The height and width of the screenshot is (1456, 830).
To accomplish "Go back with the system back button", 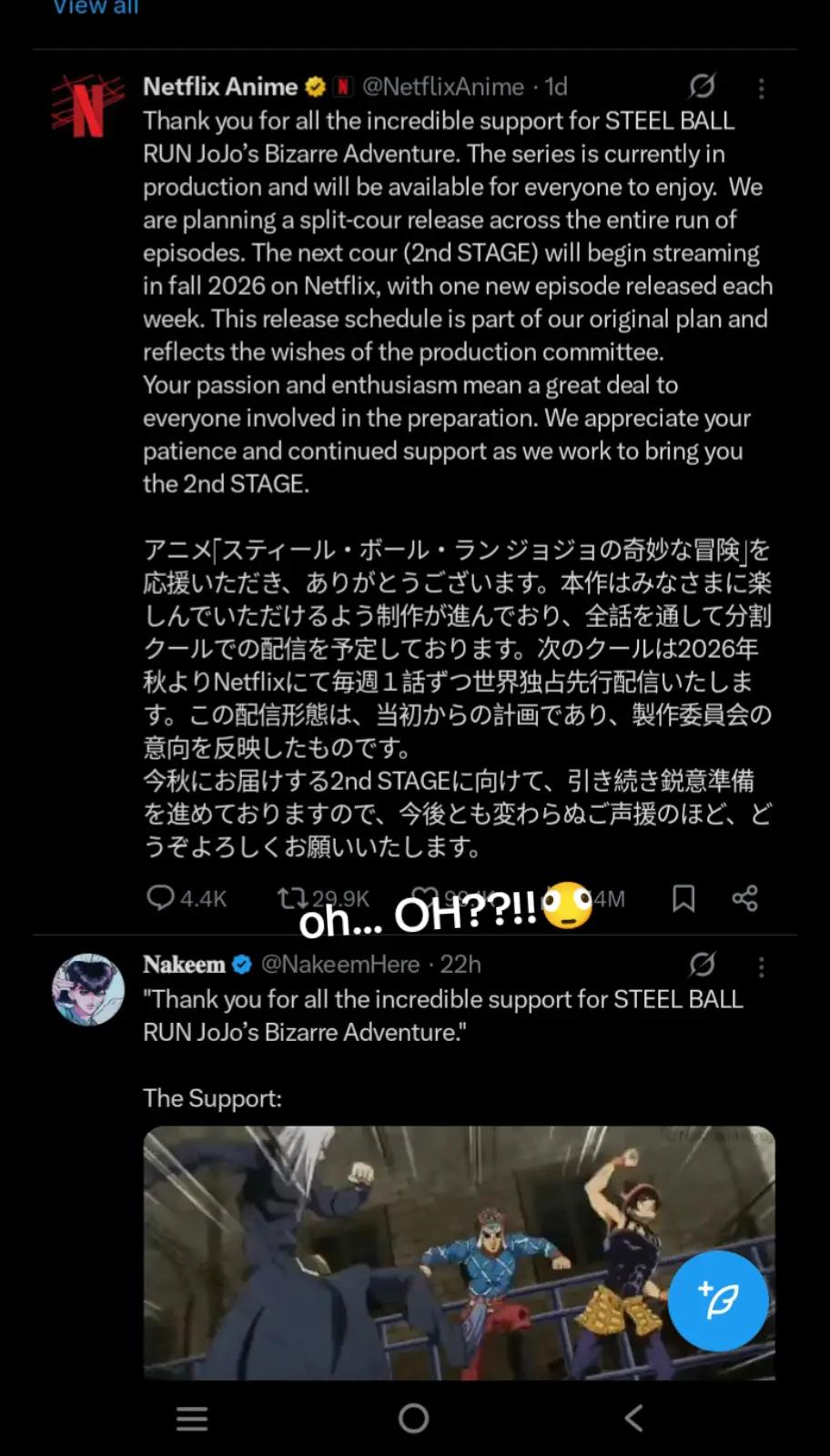I will tap(634, 1418).
